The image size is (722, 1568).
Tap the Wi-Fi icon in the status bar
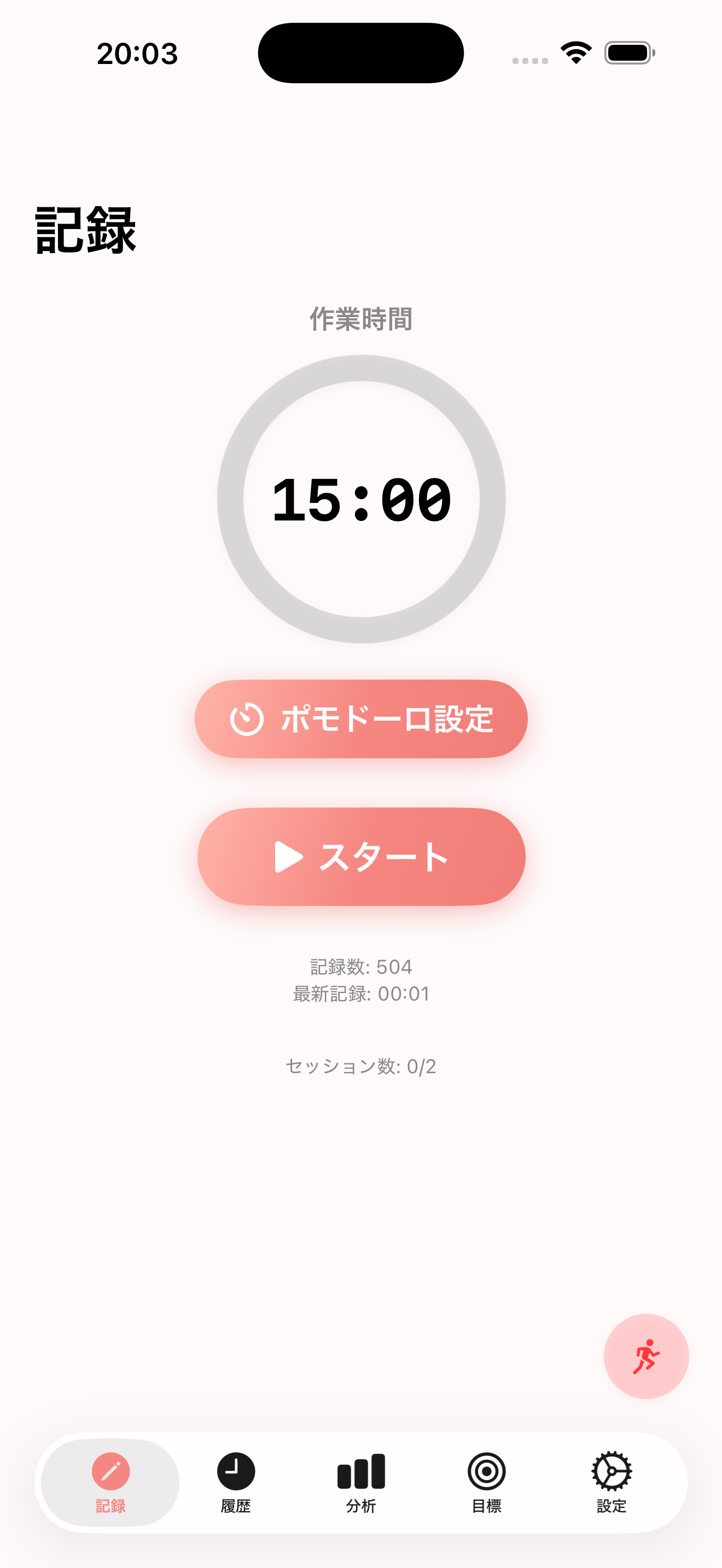click(575, 52)
